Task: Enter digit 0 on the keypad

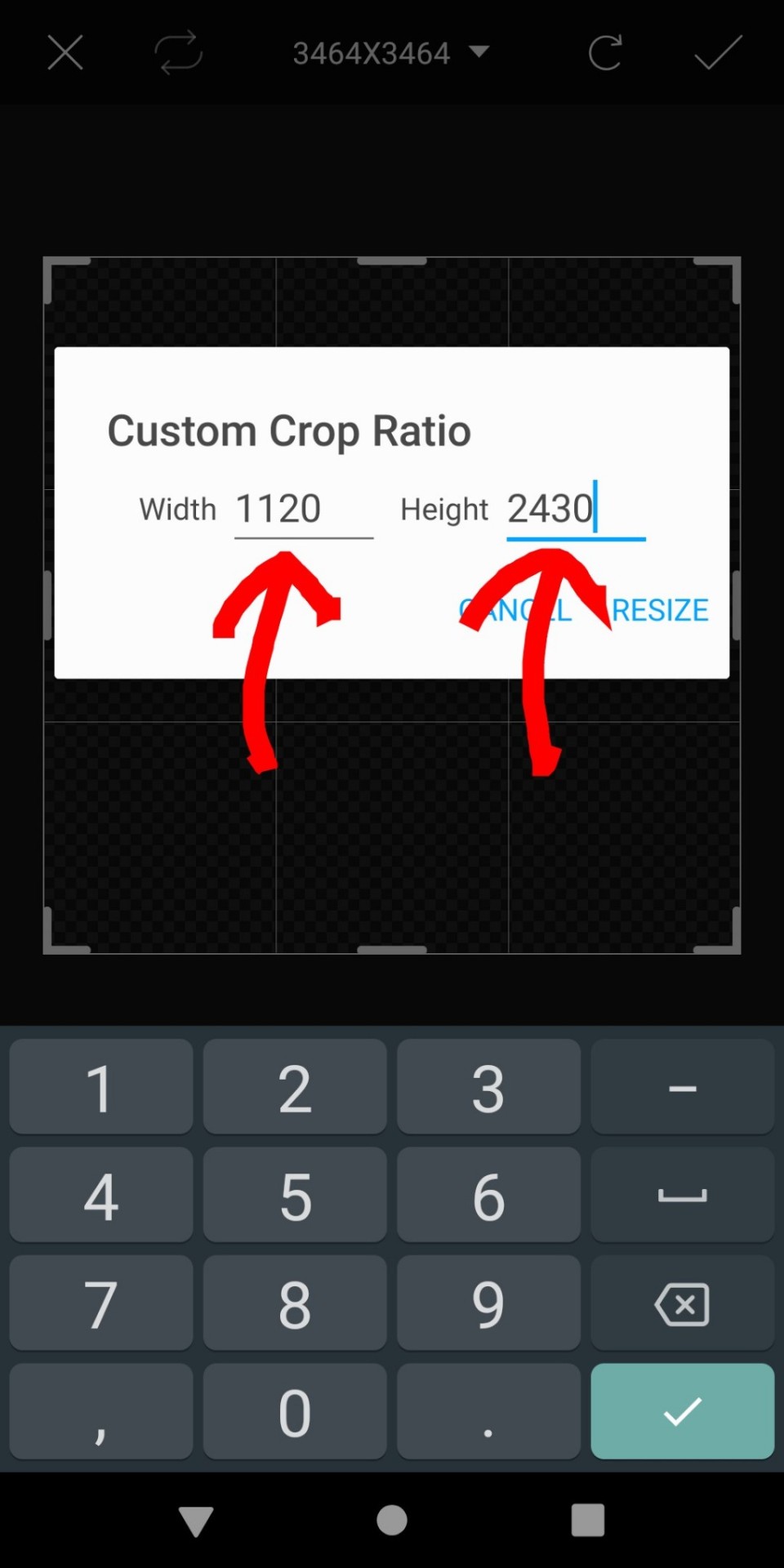Action: [295, 1411]
